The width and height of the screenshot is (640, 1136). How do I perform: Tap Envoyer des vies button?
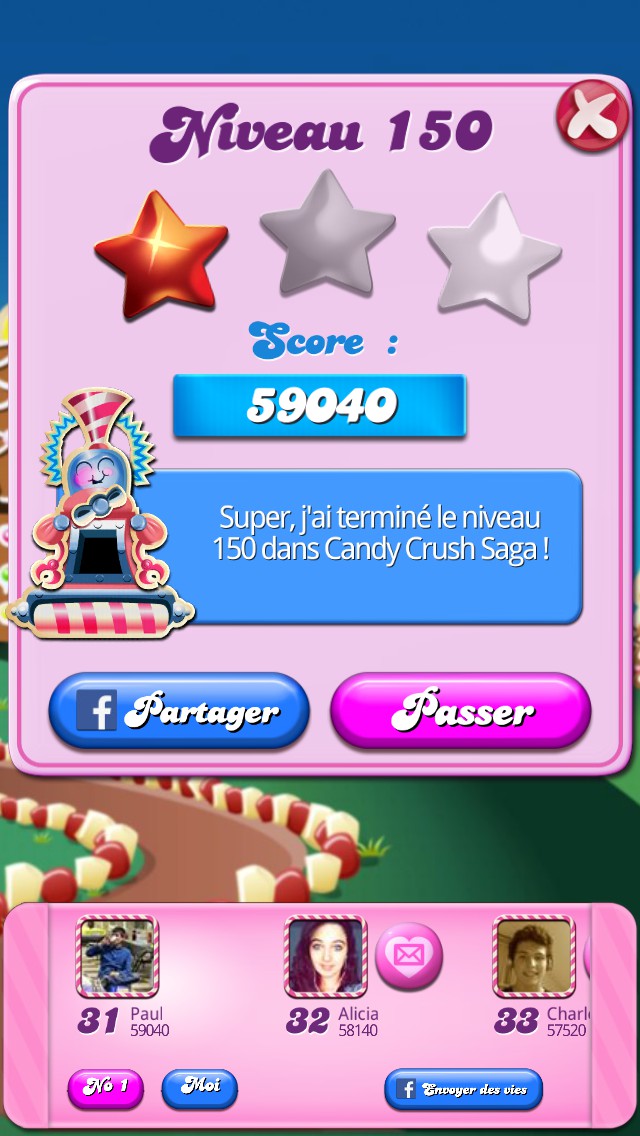pyautogui.click(x=463, y=1089)
